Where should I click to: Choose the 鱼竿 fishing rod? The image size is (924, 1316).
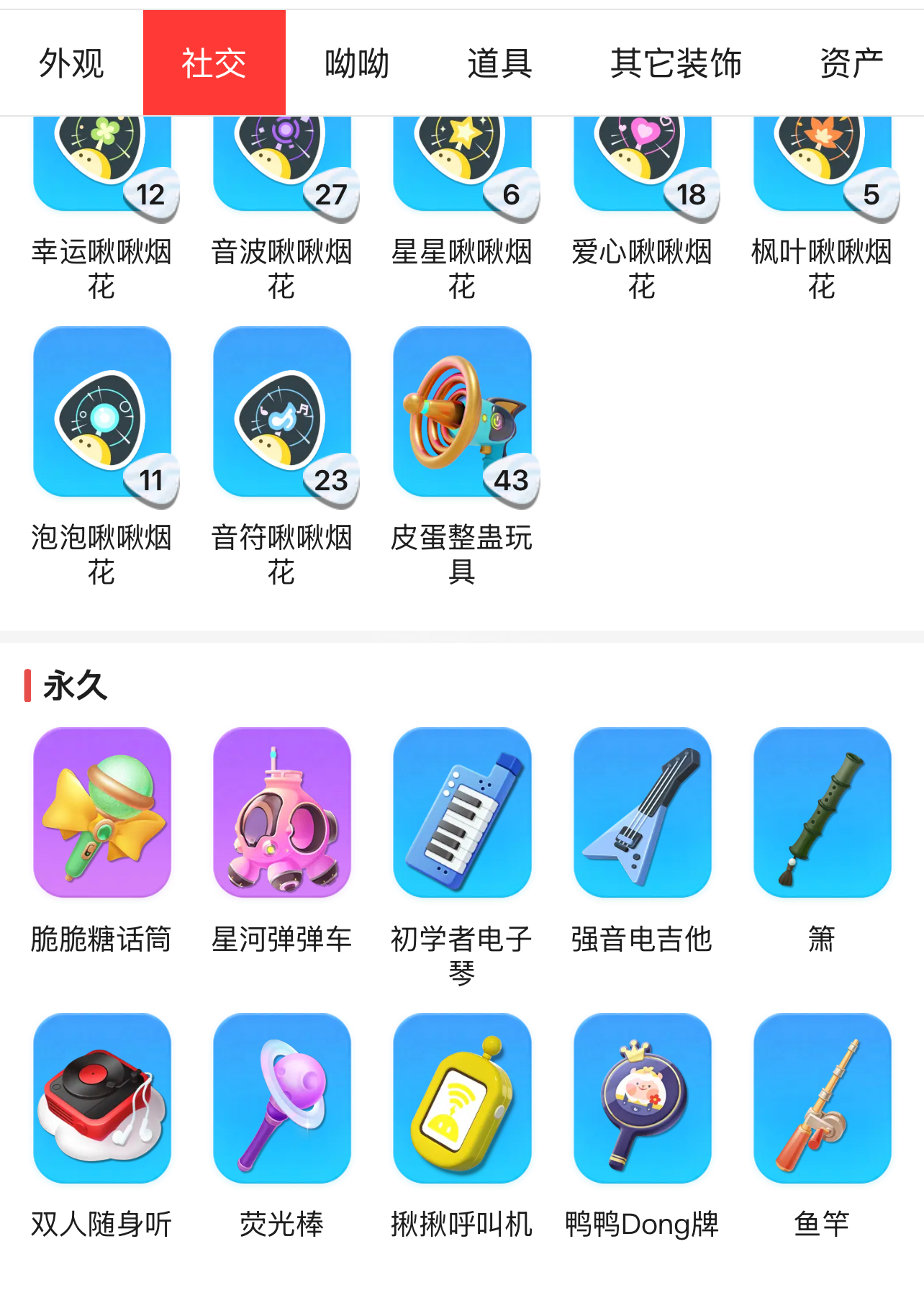[x=822, y=1098]
